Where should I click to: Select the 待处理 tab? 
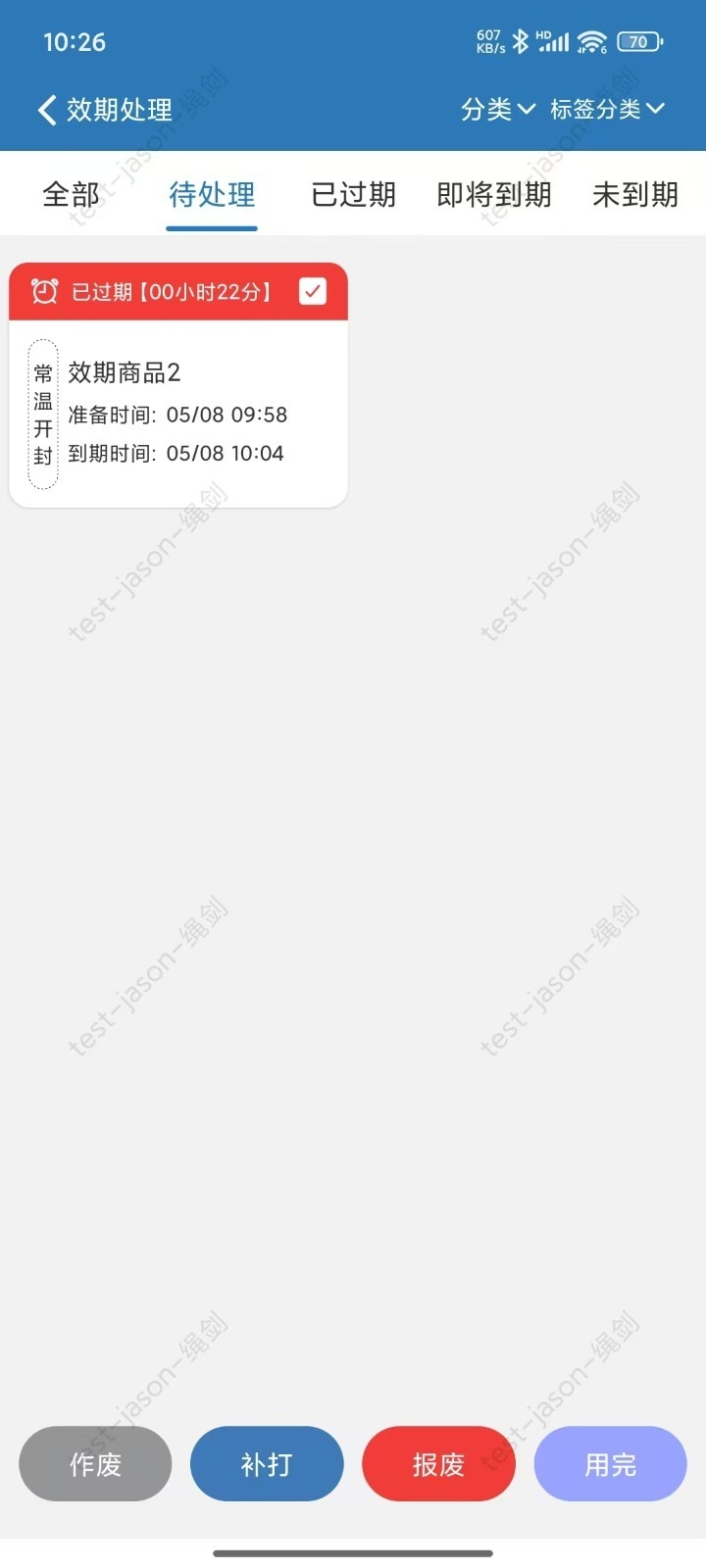click(212, 195)
